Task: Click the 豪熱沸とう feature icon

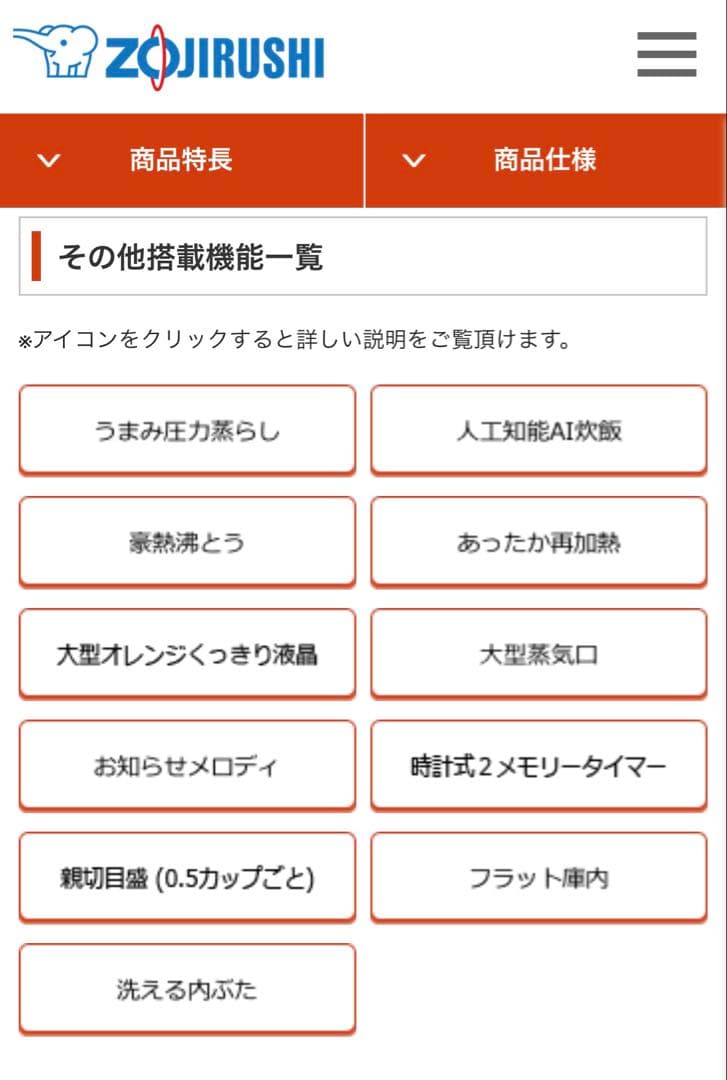Action: tap(185, 542)
